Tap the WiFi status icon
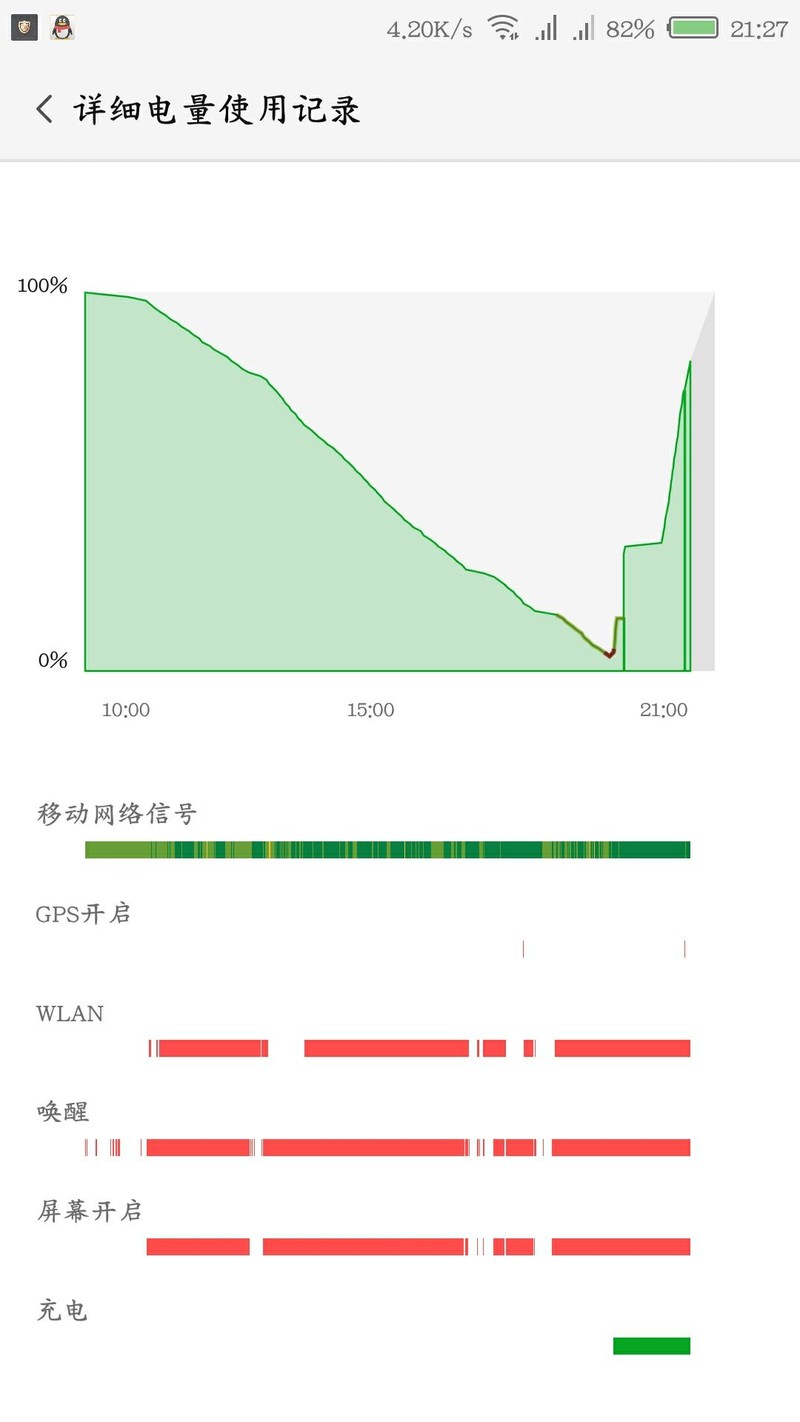The image size is (800, 1422). click(x=503, y=28)
